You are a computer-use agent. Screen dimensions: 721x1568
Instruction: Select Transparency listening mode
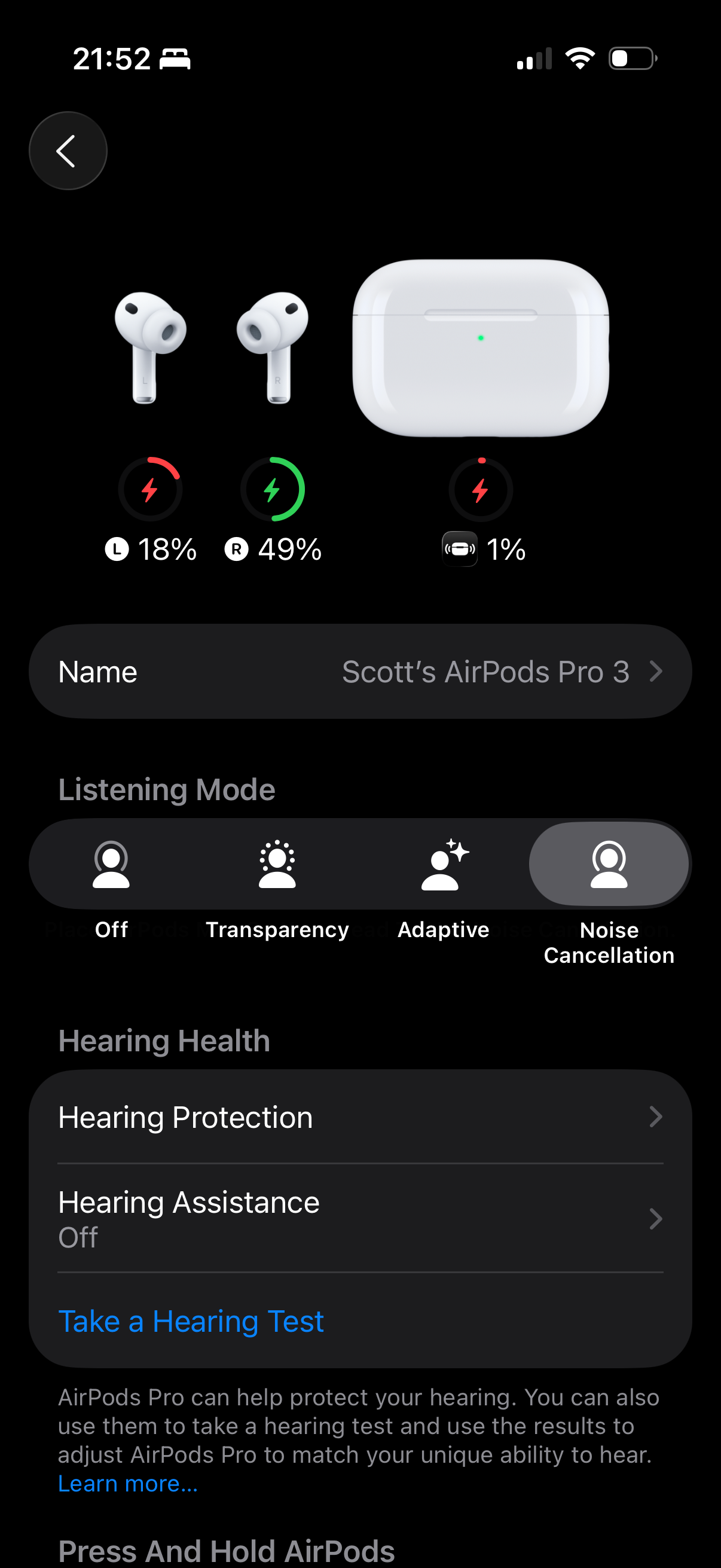(x=277, y=865)
